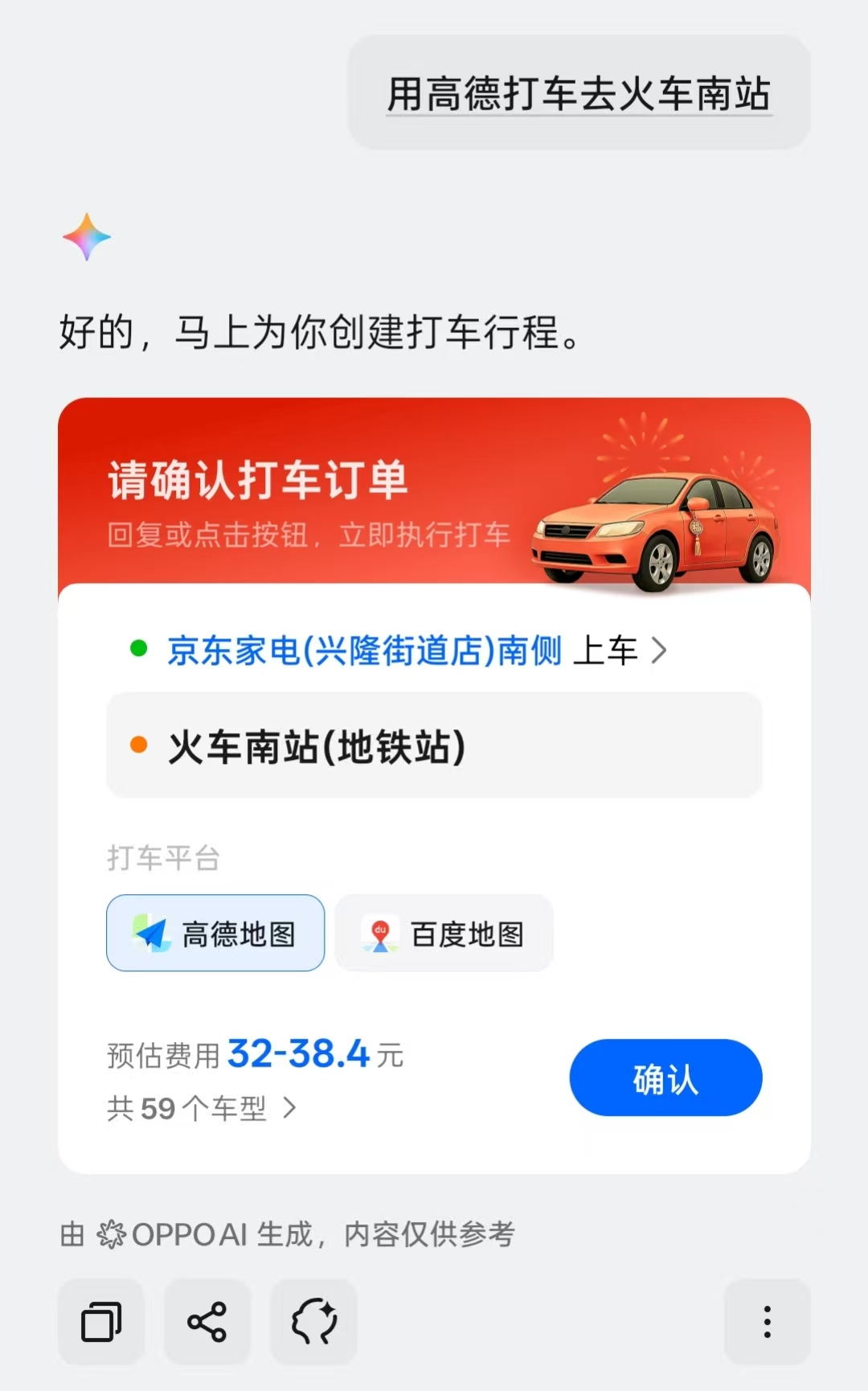Confirm the ride order with 确认

(x=665, y=1077)
